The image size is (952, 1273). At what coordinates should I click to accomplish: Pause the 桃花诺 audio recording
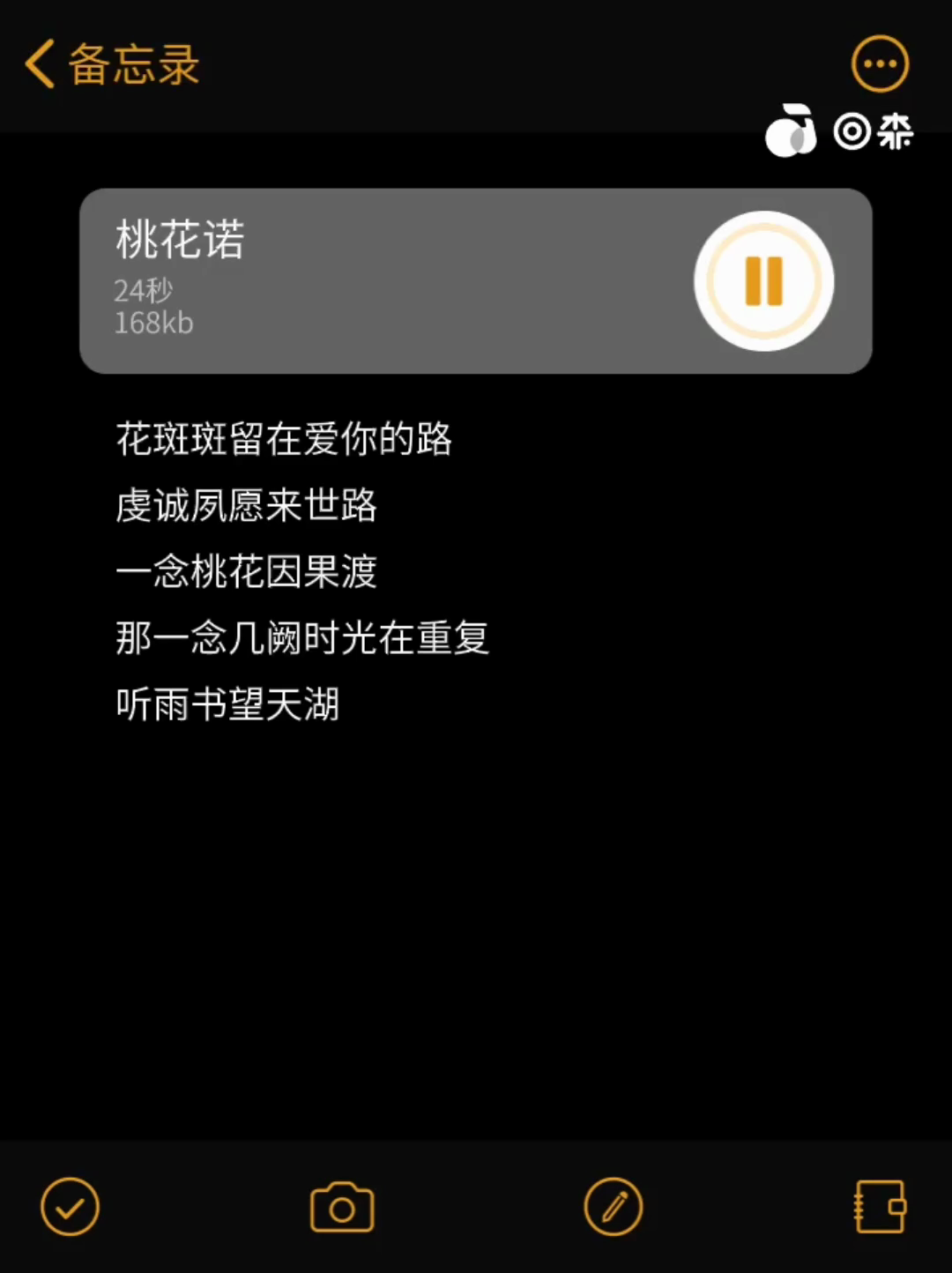coord(763,281)
